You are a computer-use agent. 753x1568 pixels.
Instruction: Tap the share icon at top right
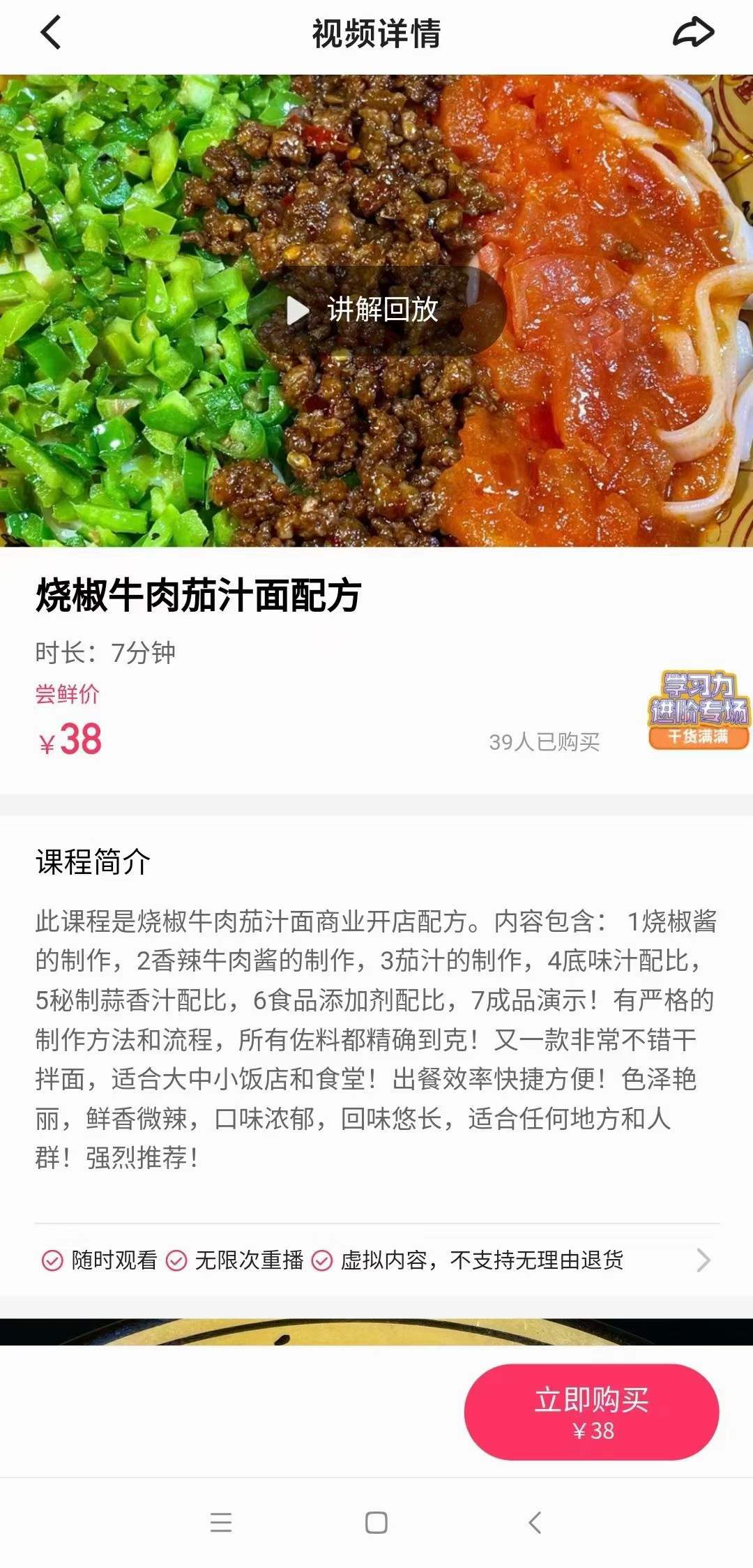tap(694, 32)
